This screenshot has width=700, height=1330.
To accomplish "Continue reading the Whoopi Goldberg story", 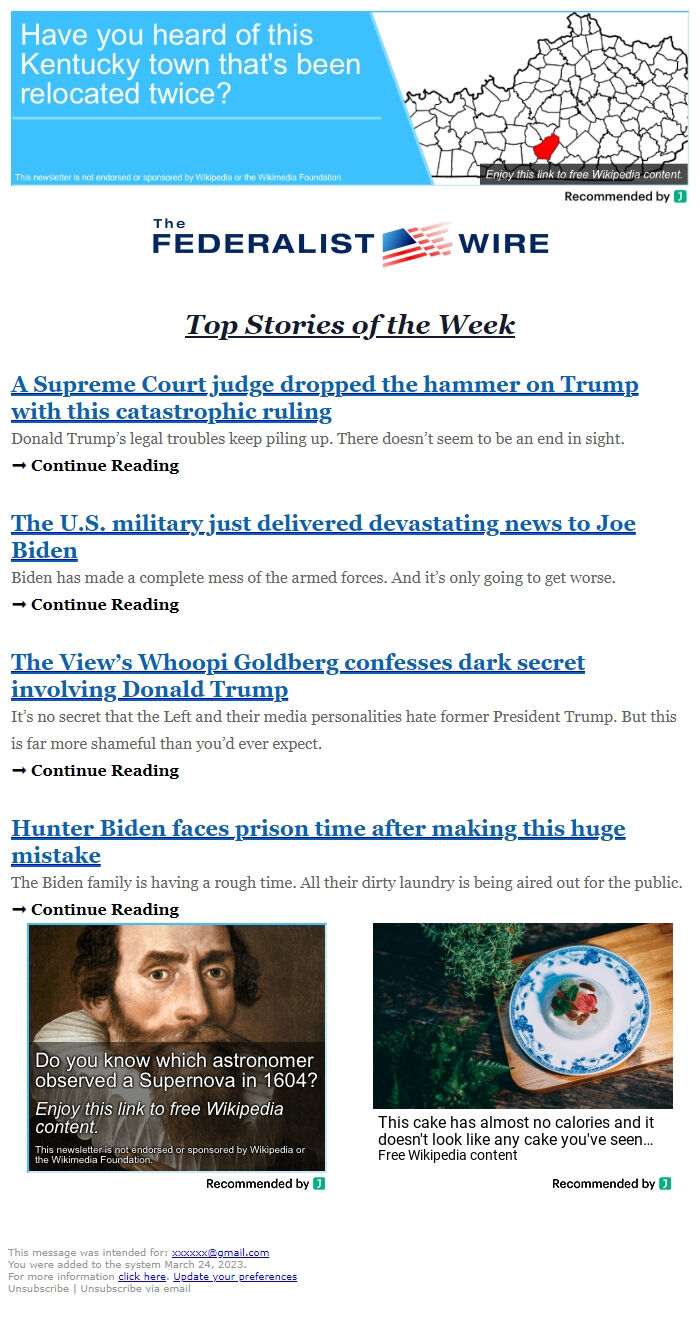I will pos(95,771).
